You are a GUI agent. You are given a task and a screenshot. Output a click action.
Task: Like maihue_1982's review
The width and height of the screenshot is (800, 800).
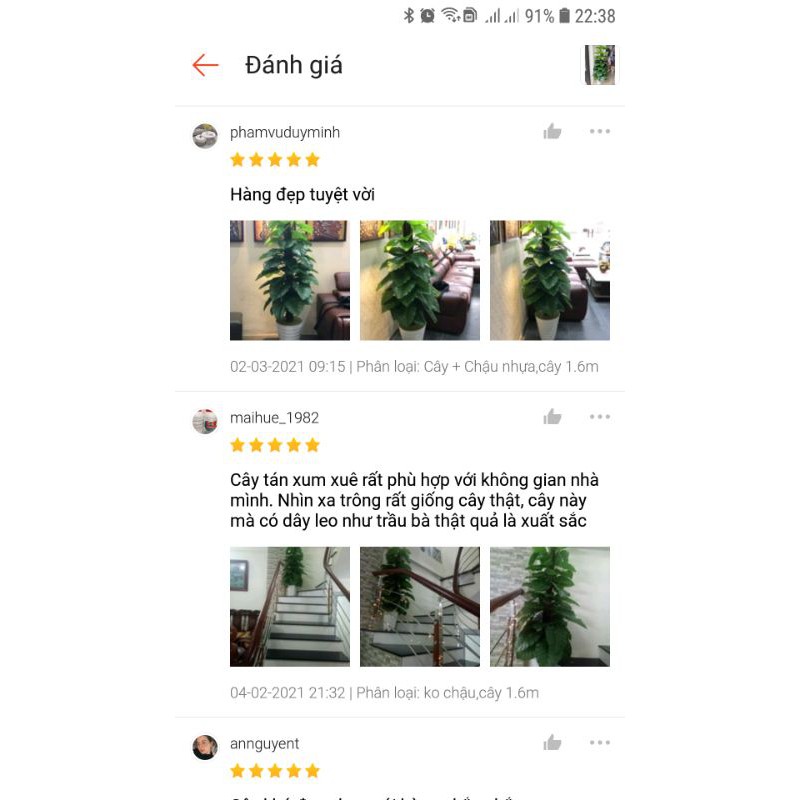552,417
